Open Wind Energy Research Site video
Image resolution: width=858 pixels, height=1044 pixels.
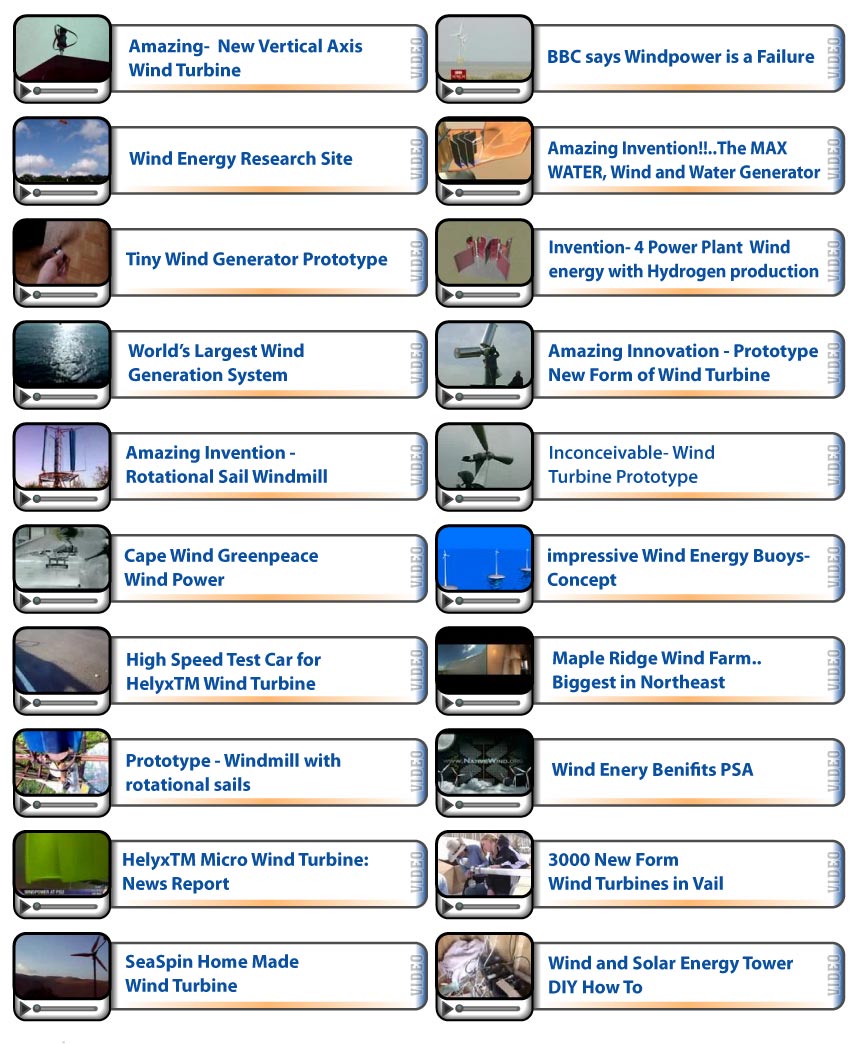(x=240, y=159)
